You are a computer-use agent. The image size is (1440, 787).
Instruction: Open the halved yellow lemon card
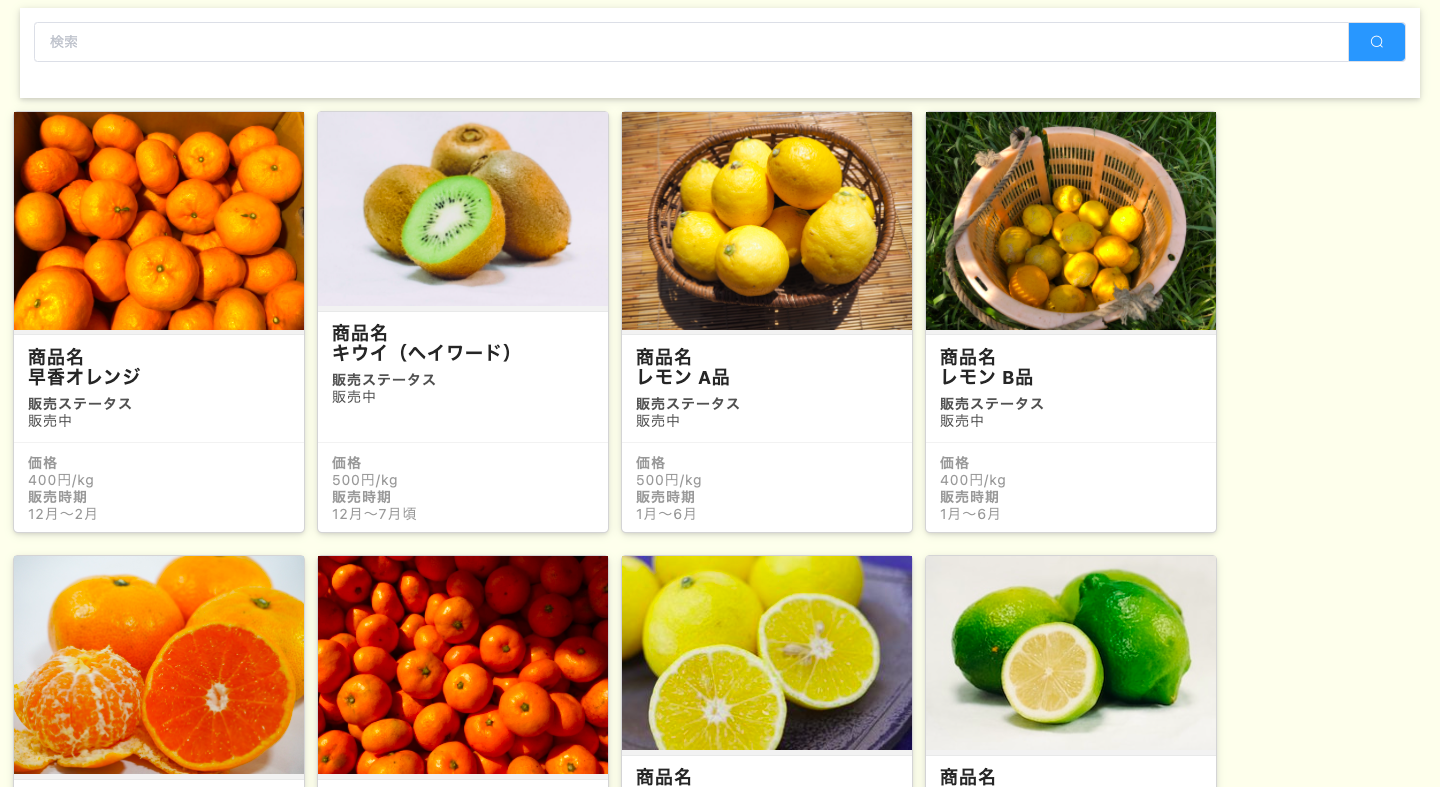coord(767,655)
